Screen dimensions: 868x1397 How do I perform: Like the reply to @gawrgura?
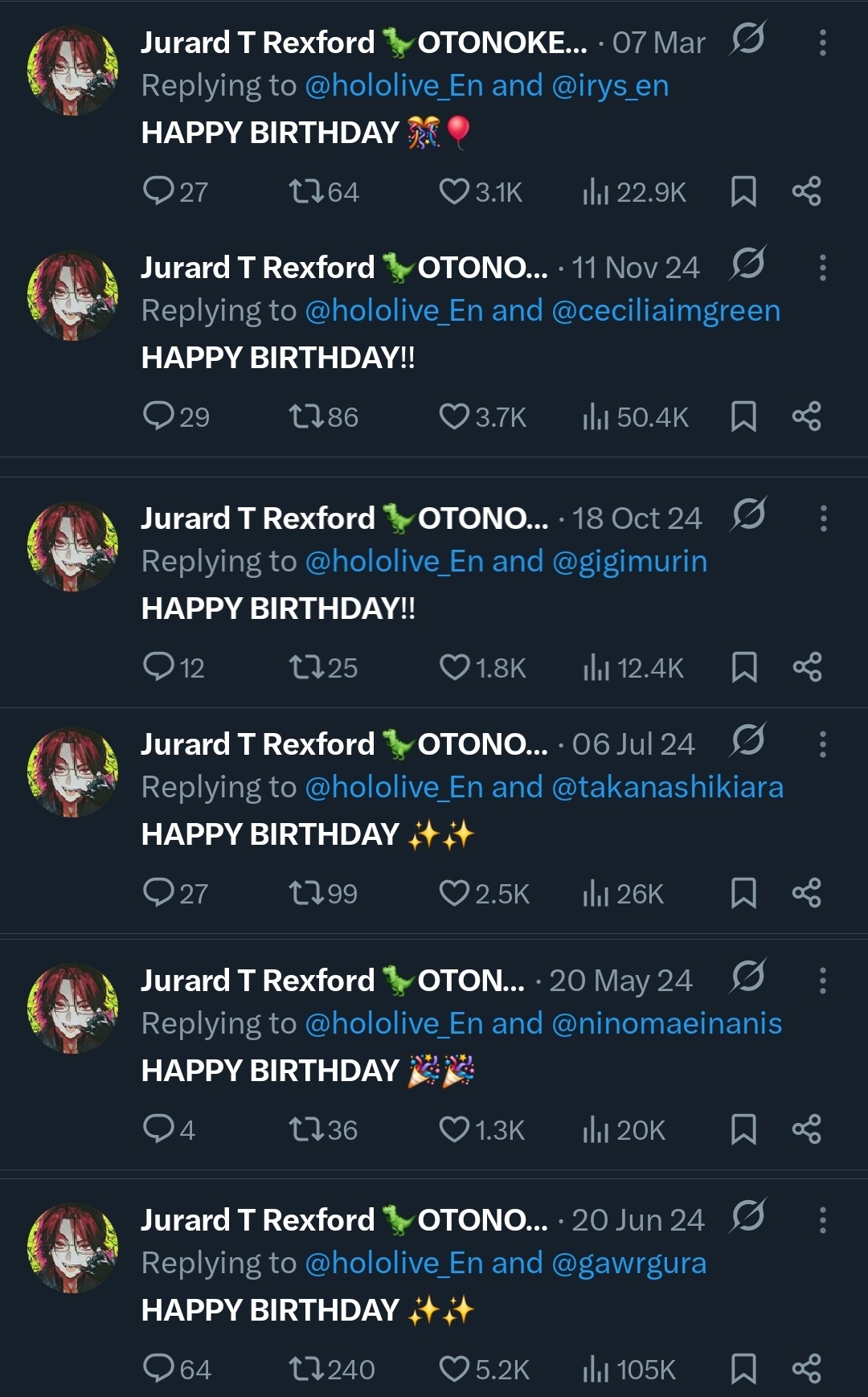tap(454, 1369)
